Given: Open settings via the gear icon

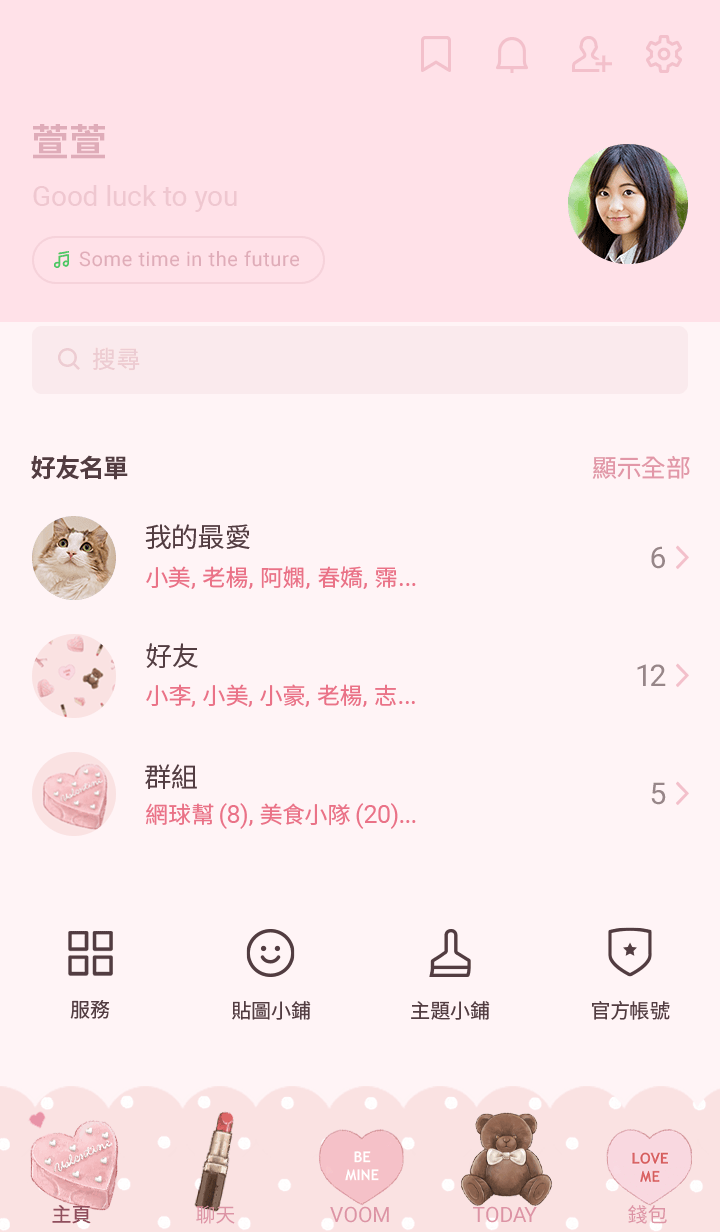Looking at the screenshot, I should tap(664, 54).
